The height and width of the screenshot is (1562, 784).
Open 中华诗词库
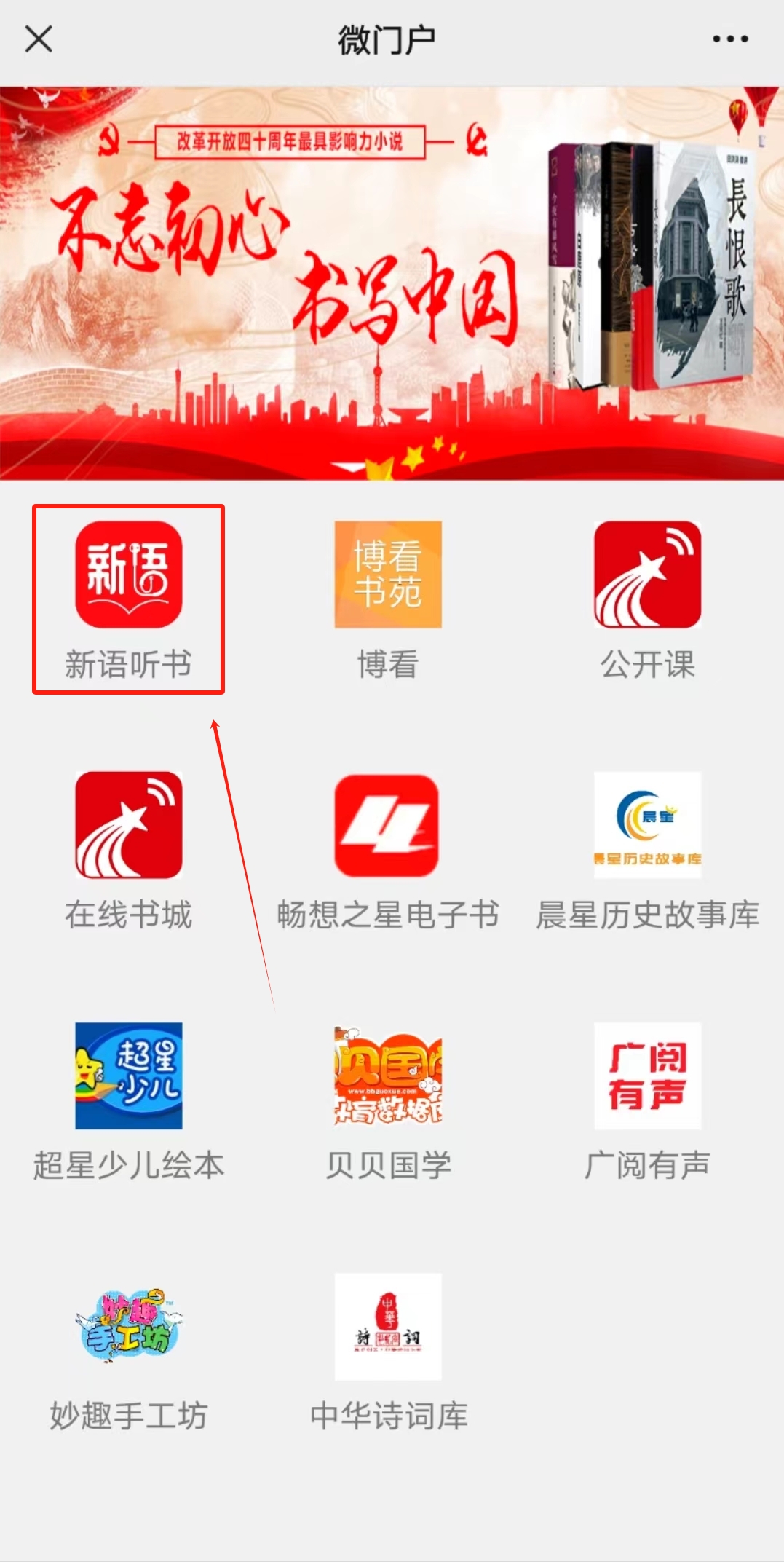coord(388,1327)
